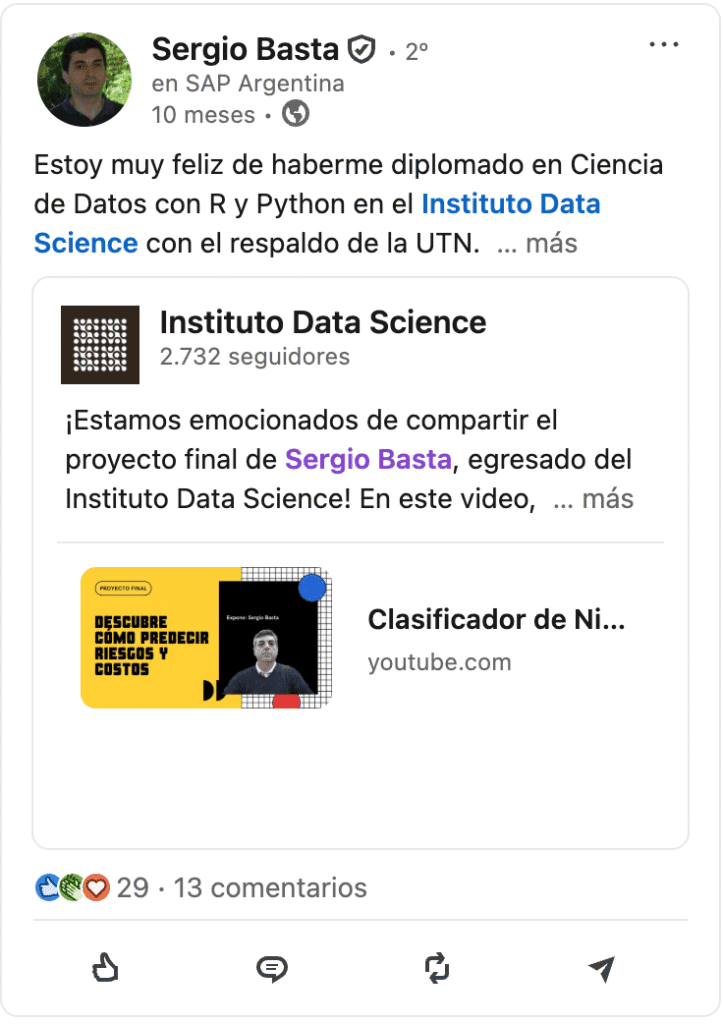Open the 13 comentarios
This screenshot has width=723, height=1024.
[x=270, y=887]
